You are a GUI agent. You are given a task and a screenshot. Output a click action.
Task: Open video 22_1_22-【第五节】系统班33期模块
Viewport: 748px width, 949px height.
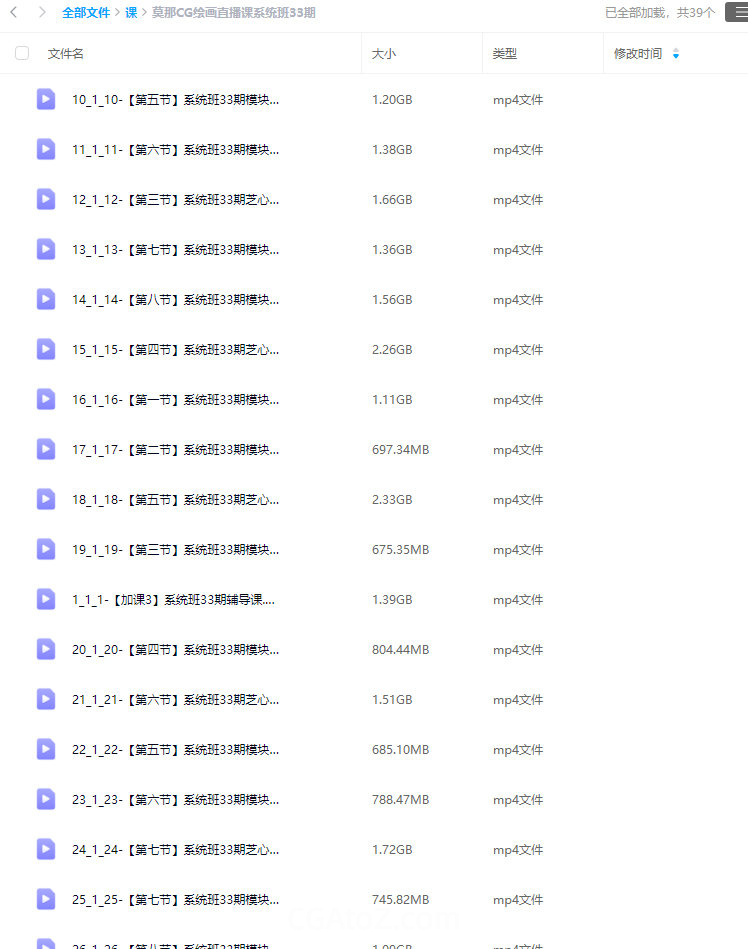175,750
